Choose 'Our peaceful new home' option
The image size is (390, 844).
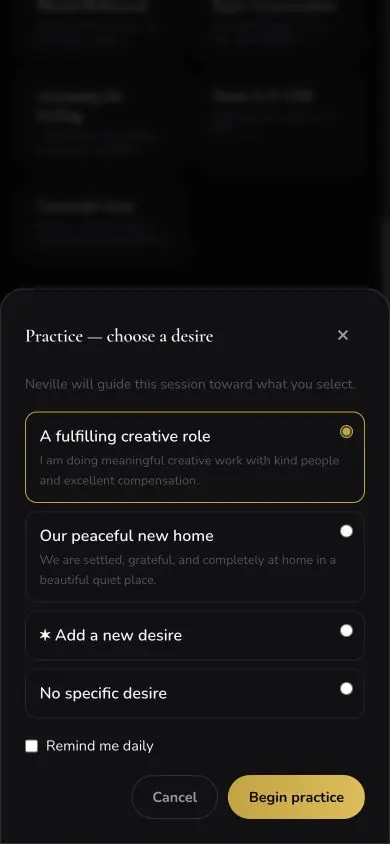click(195, 557)
